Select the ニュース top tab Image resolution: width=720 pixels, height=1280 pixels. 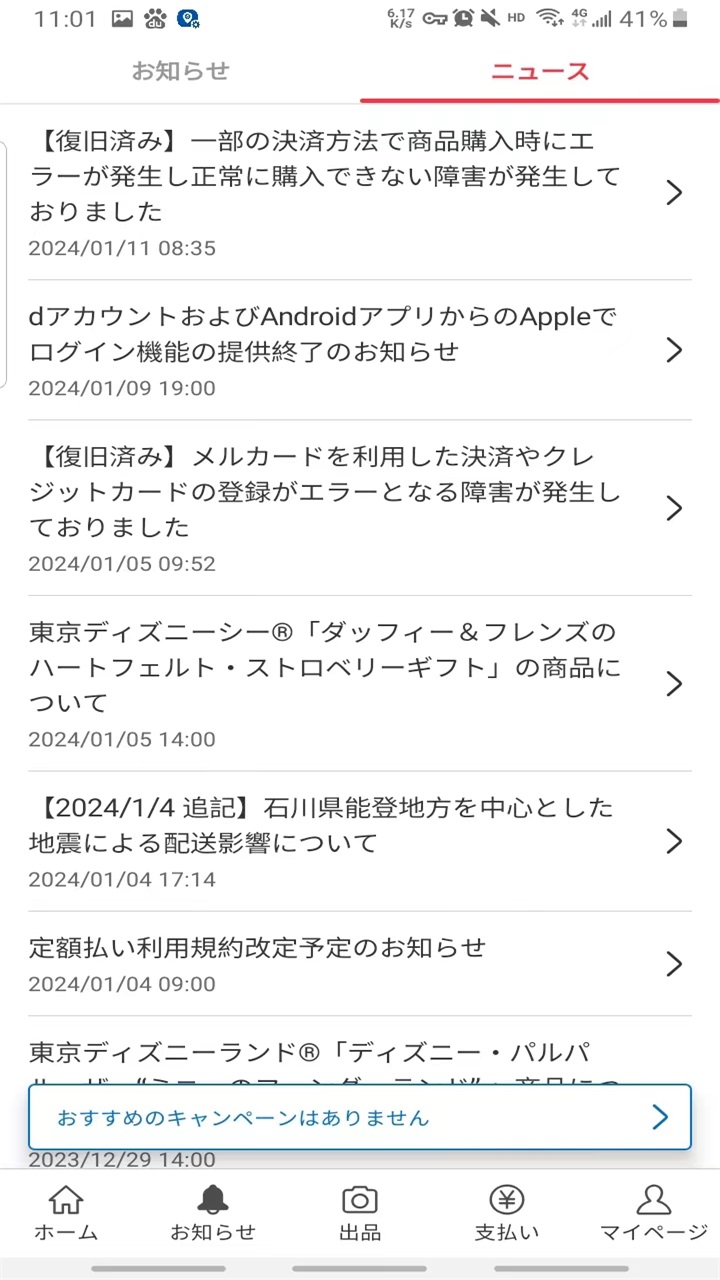(540, 71)
